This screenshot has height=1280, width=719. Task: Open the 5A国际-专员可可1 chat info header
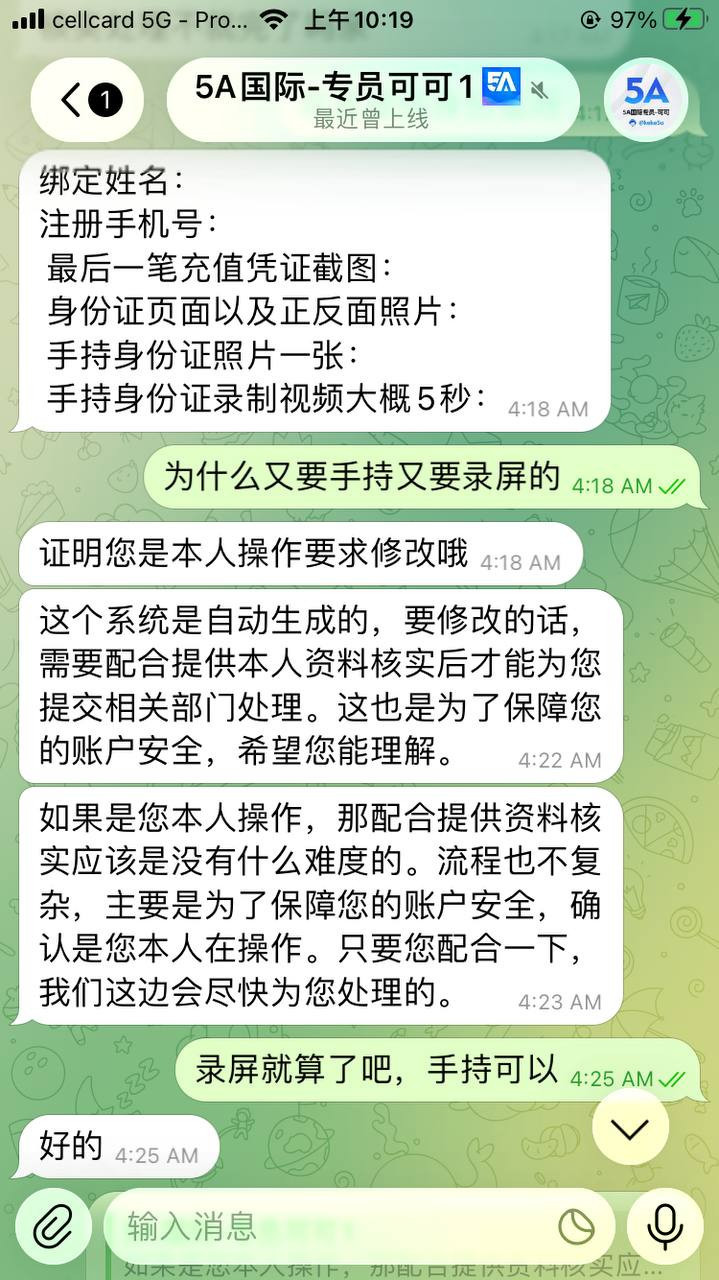pyautogui.click(x=372, y=99)
